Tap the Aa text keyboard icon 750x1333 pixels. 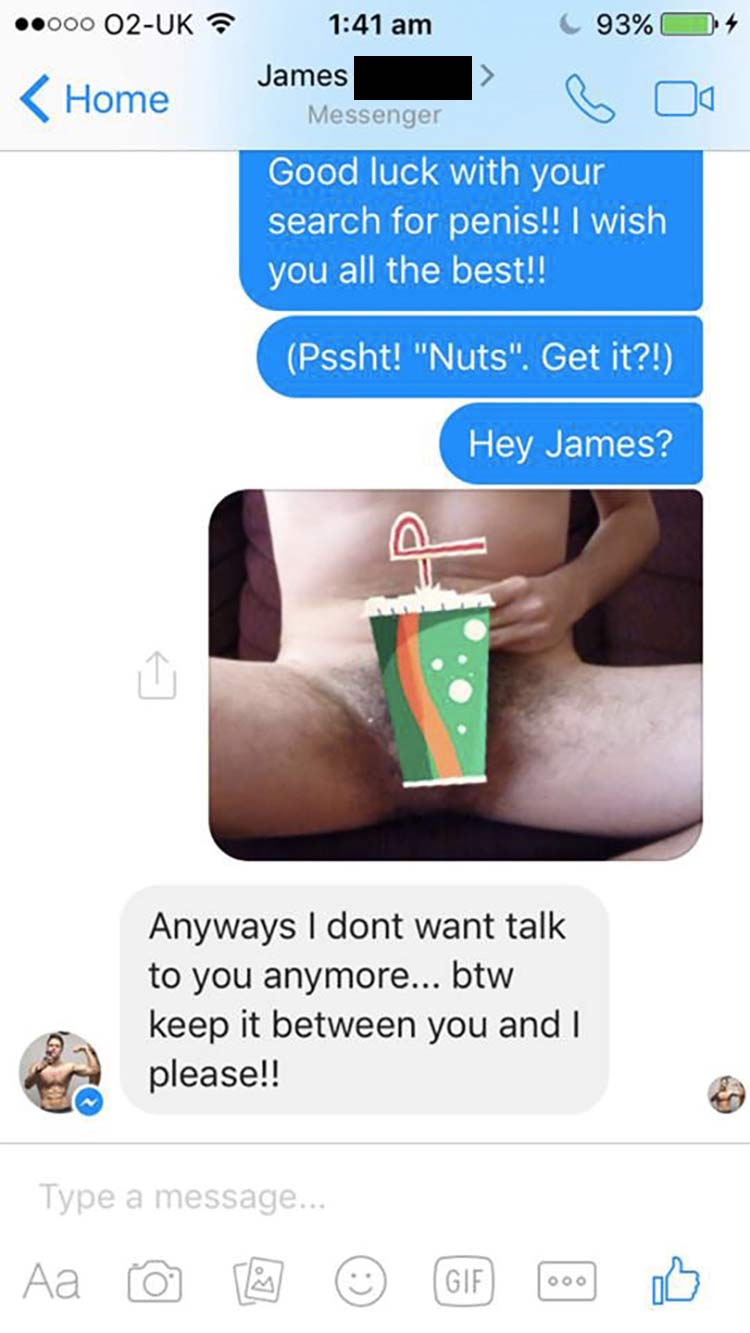[52, 1281]
